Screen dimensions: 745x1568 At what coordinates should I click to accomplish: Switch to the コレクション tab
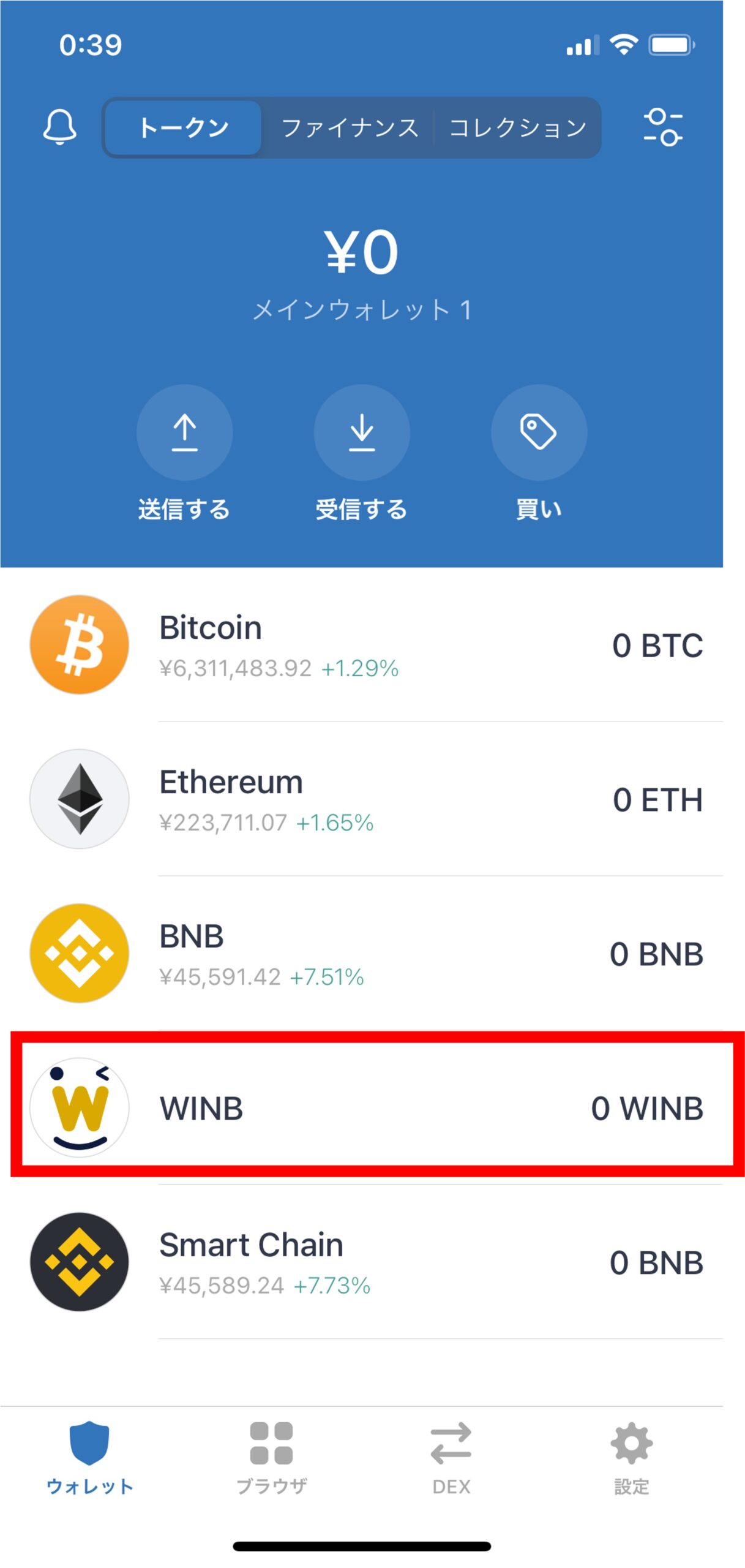pos(517,127)
